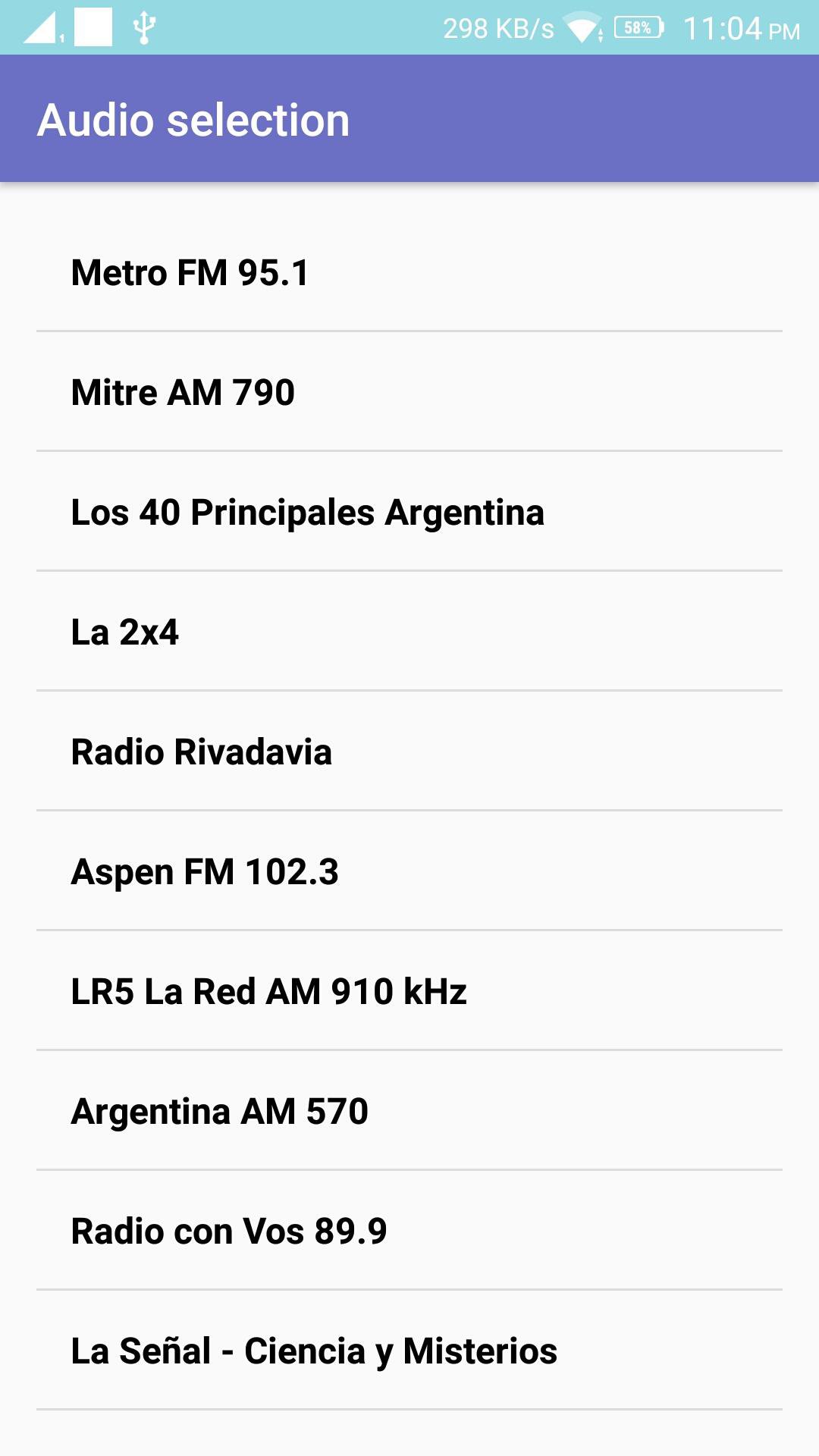Tap the Audio selection header
819x1456 pixels.
194,119
